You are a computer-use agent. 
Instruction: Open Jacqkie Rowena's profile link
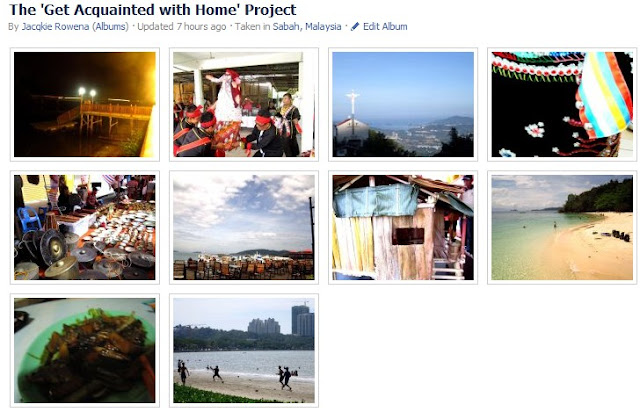click(x=55, y=27)
